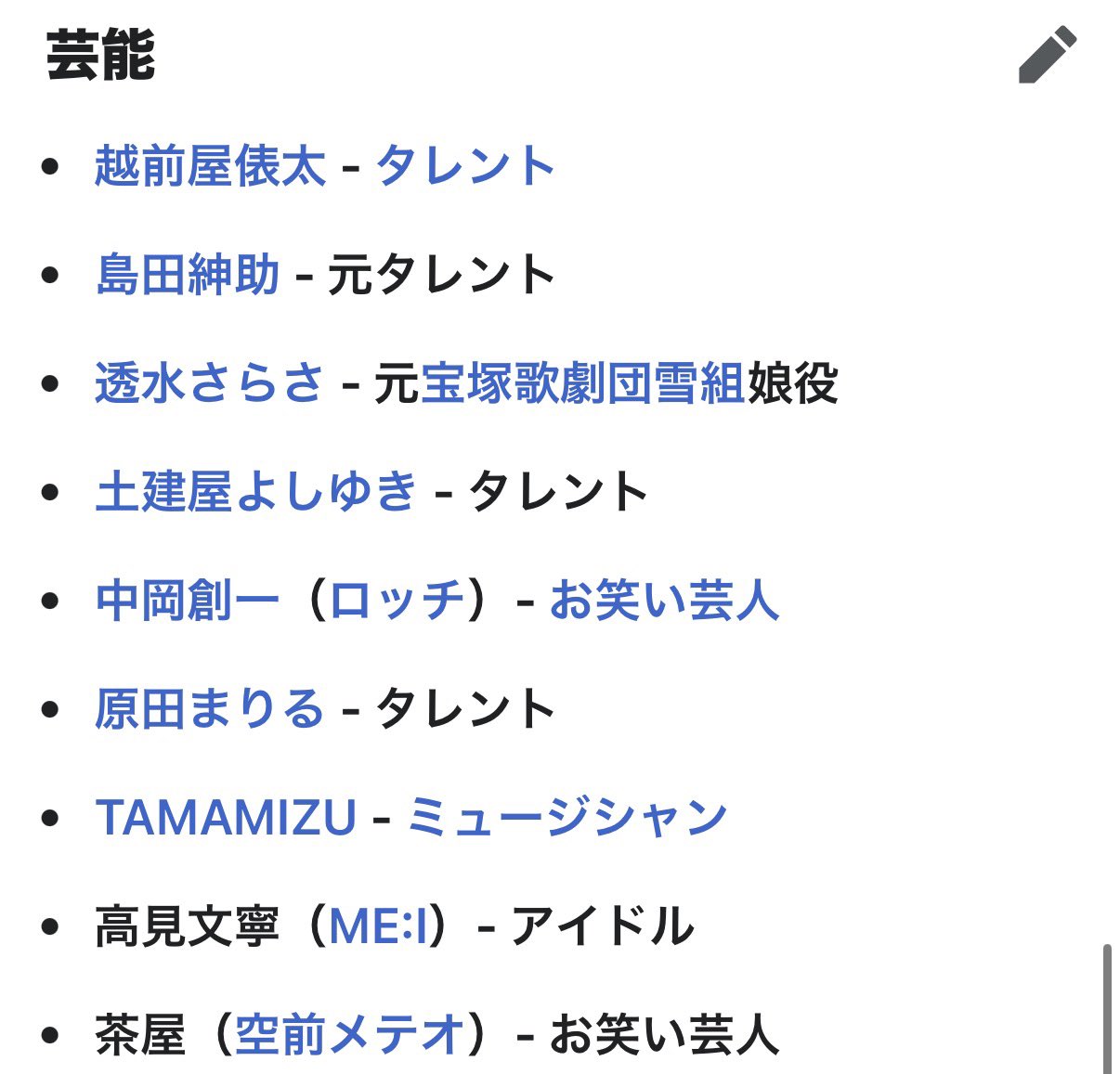Follow the お笑い芸人 link beside 中岡創一
The image size is (1120, 1074).
pyautogui.click(x=664, y=601)
